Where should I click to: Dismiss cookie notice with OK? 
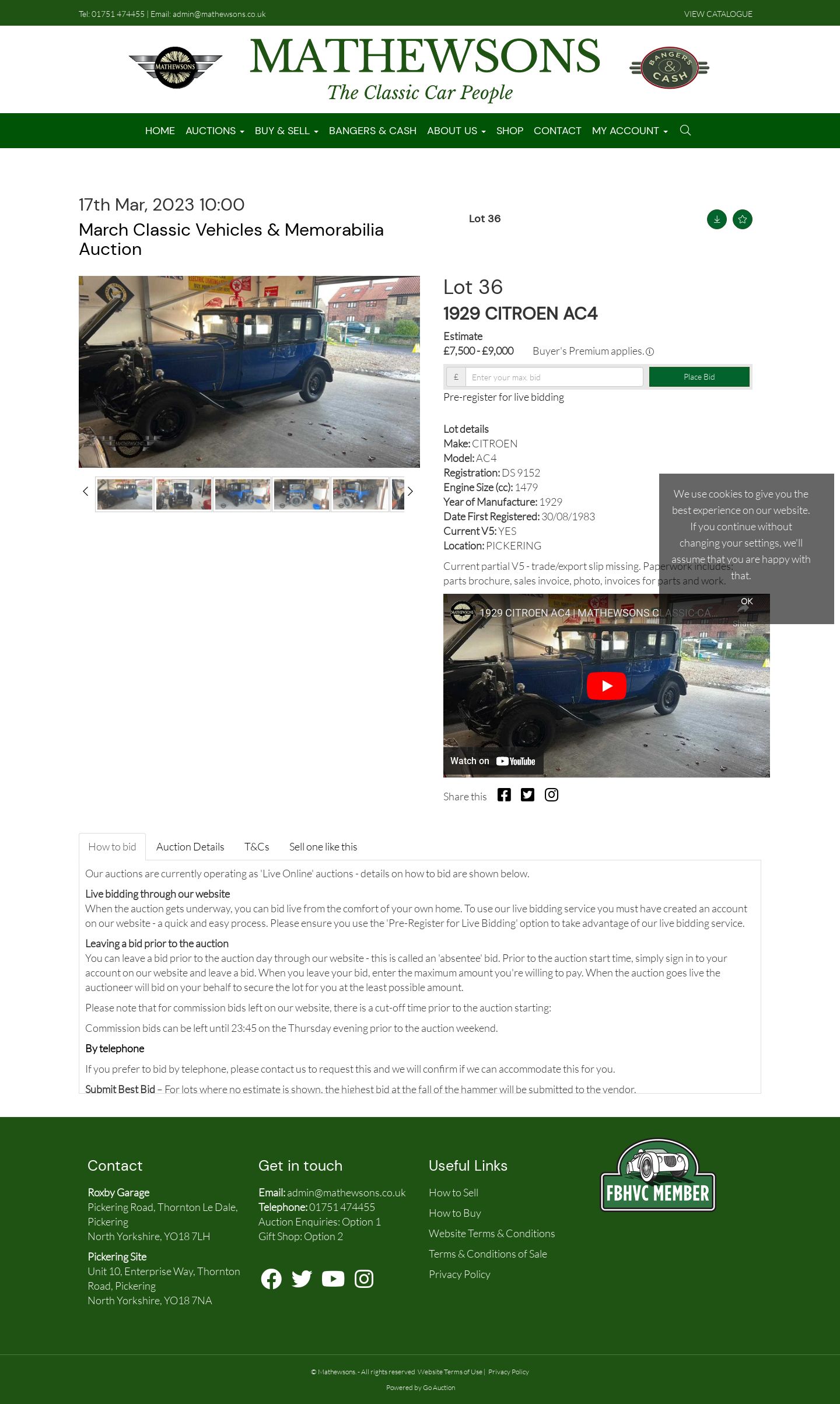(x=746, y=601)
